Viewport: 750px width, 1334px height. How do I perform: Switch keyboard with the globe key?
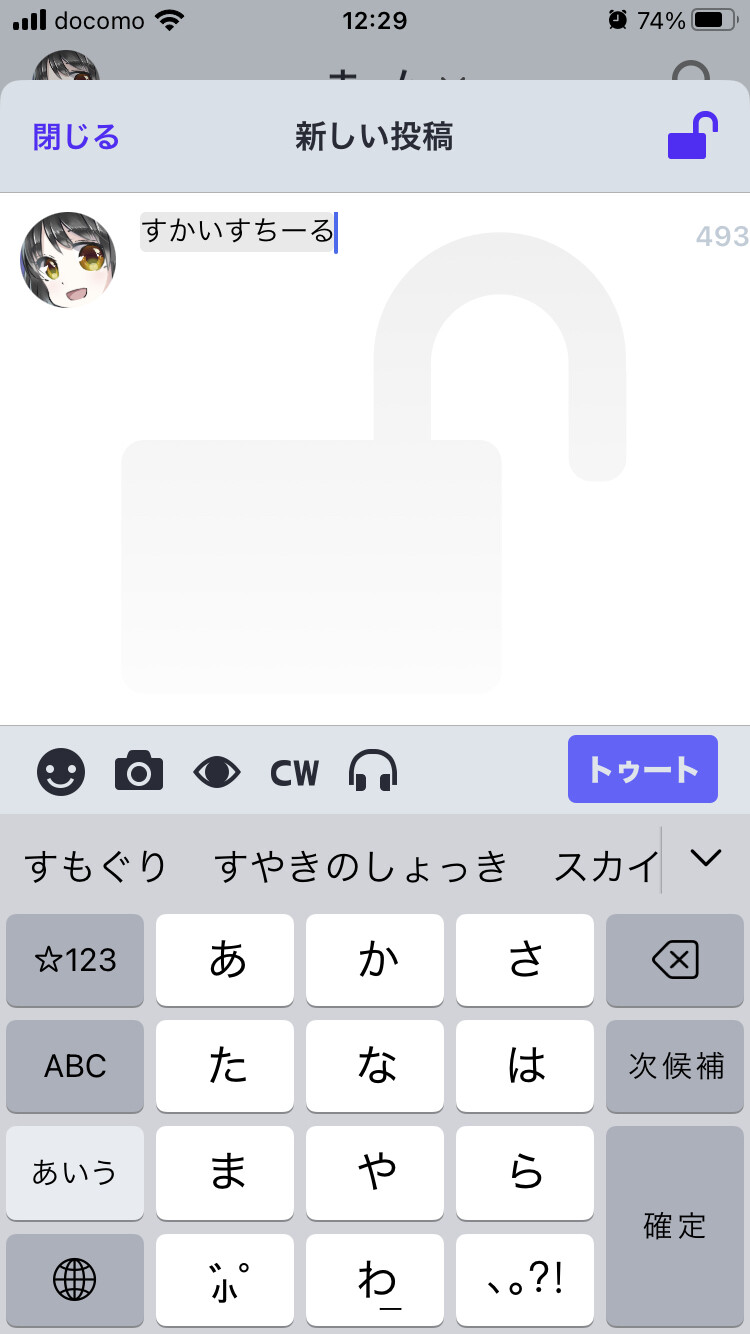tap(75, 1279)
